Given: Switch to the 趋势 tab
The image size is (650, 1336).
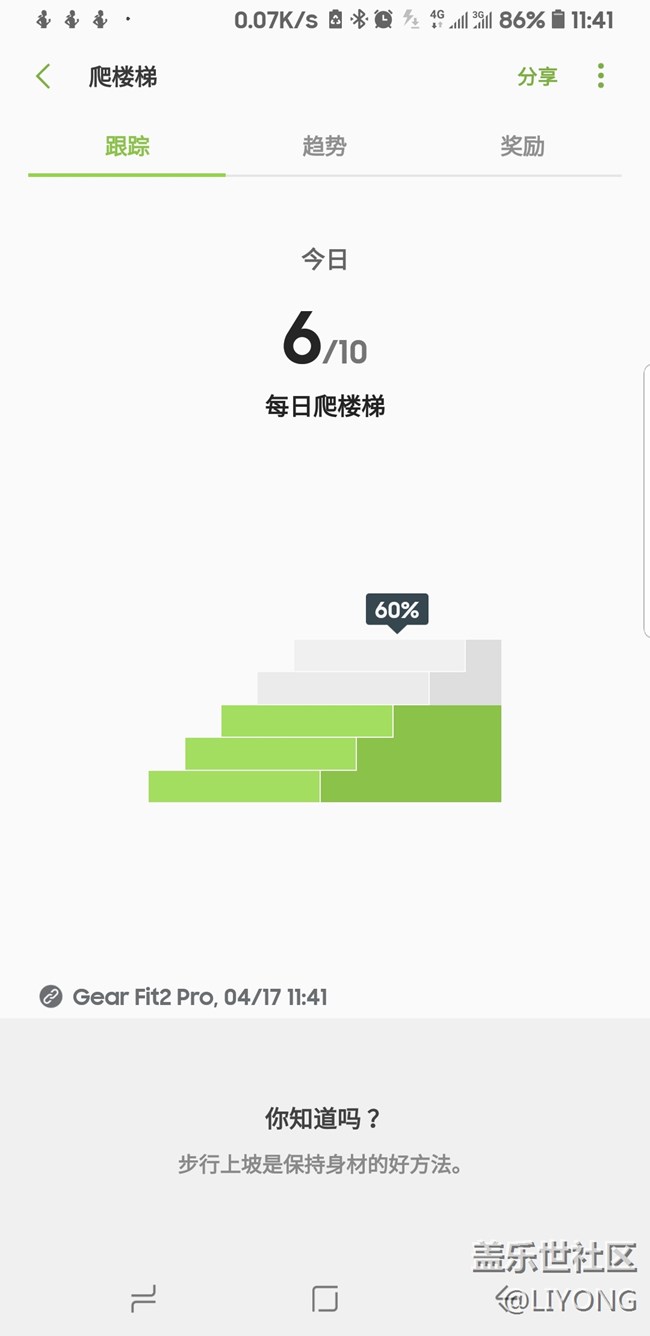Looking at the screenshot, I should coord(324,146).
